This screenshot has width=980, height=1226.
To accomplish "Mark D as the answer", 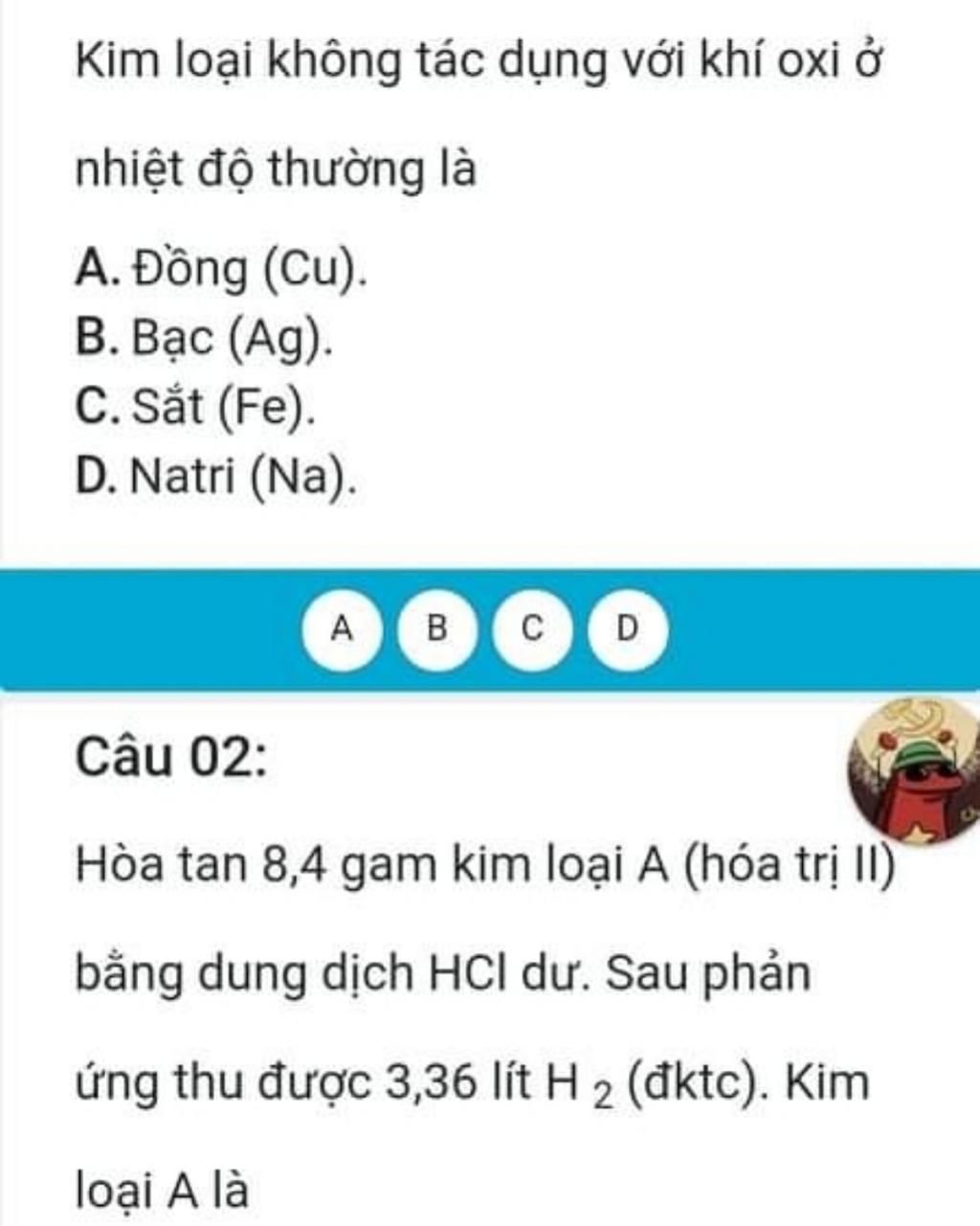I will click(x=628, y=629).
